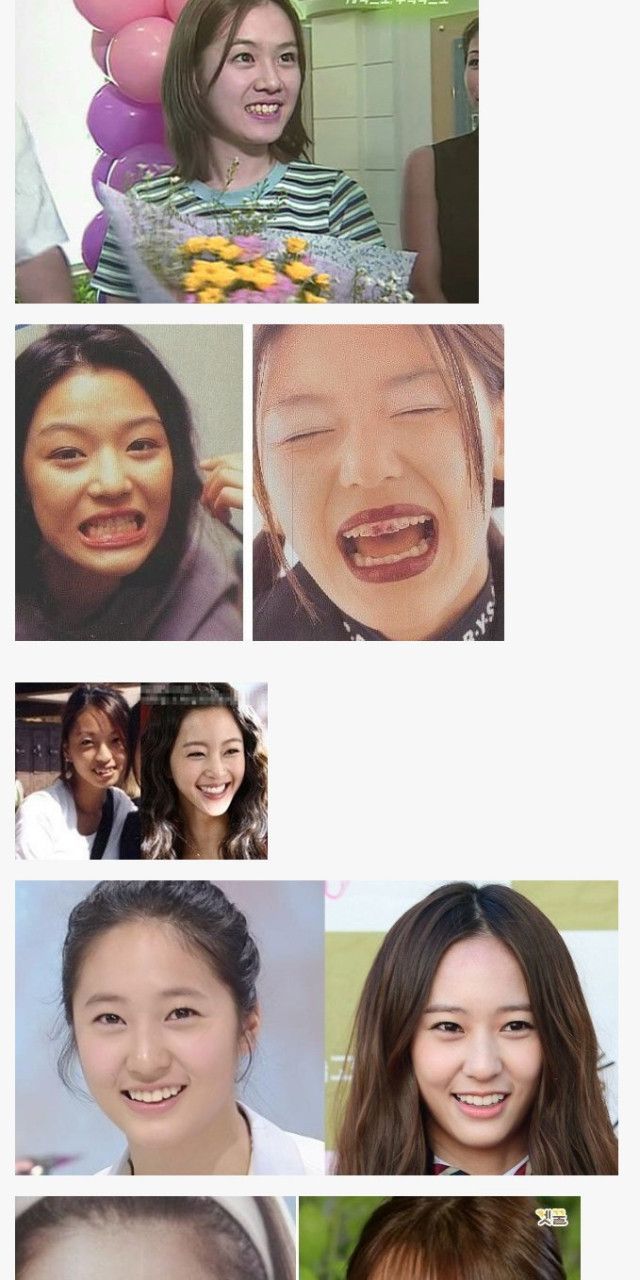This screenshot has width=640, height=1280.
Task: Enlarge the small side-by-side comparison photo
Action: click(141, 771)
